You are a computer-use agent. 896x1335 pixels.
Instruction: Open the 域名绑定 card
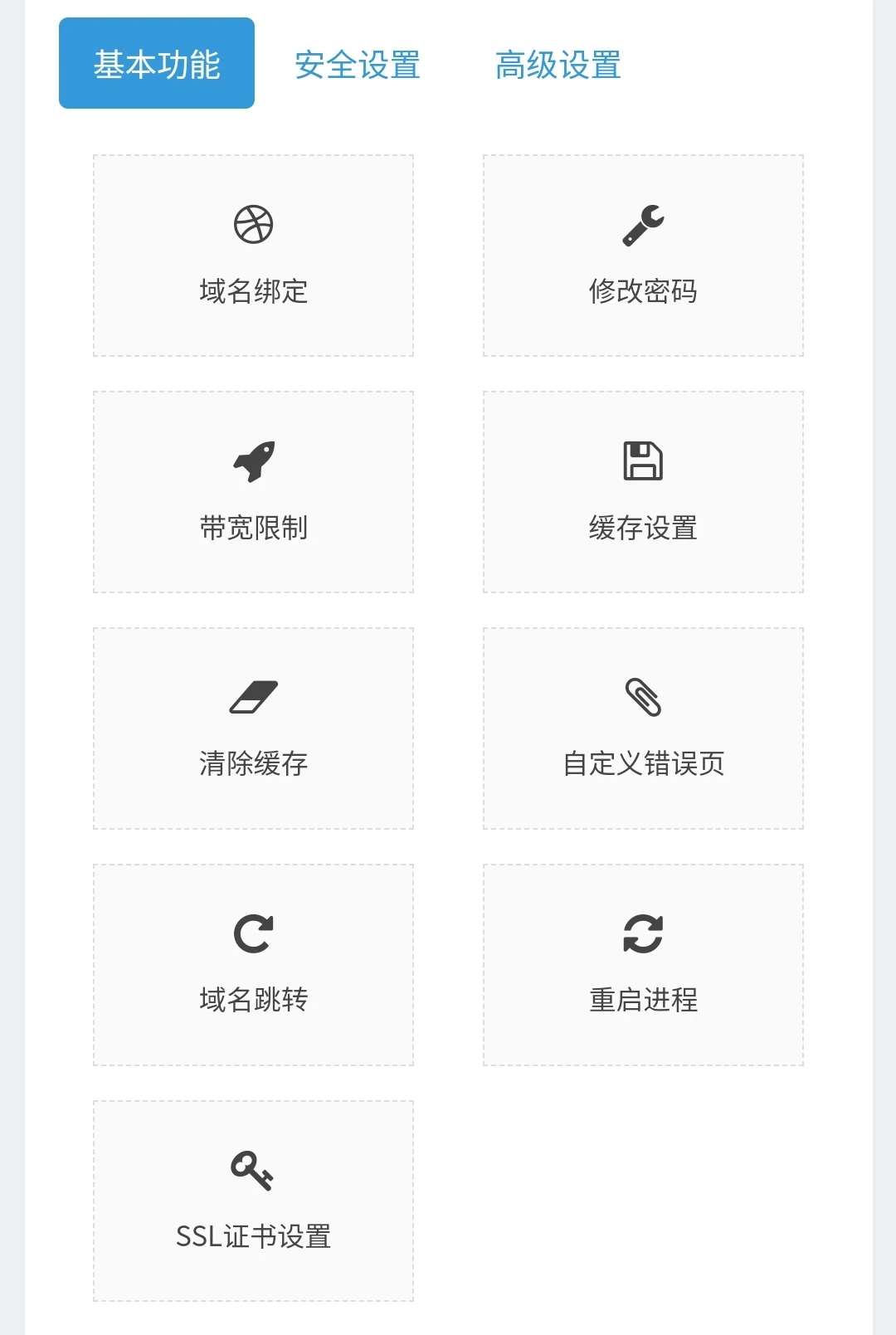click(253, 256)
